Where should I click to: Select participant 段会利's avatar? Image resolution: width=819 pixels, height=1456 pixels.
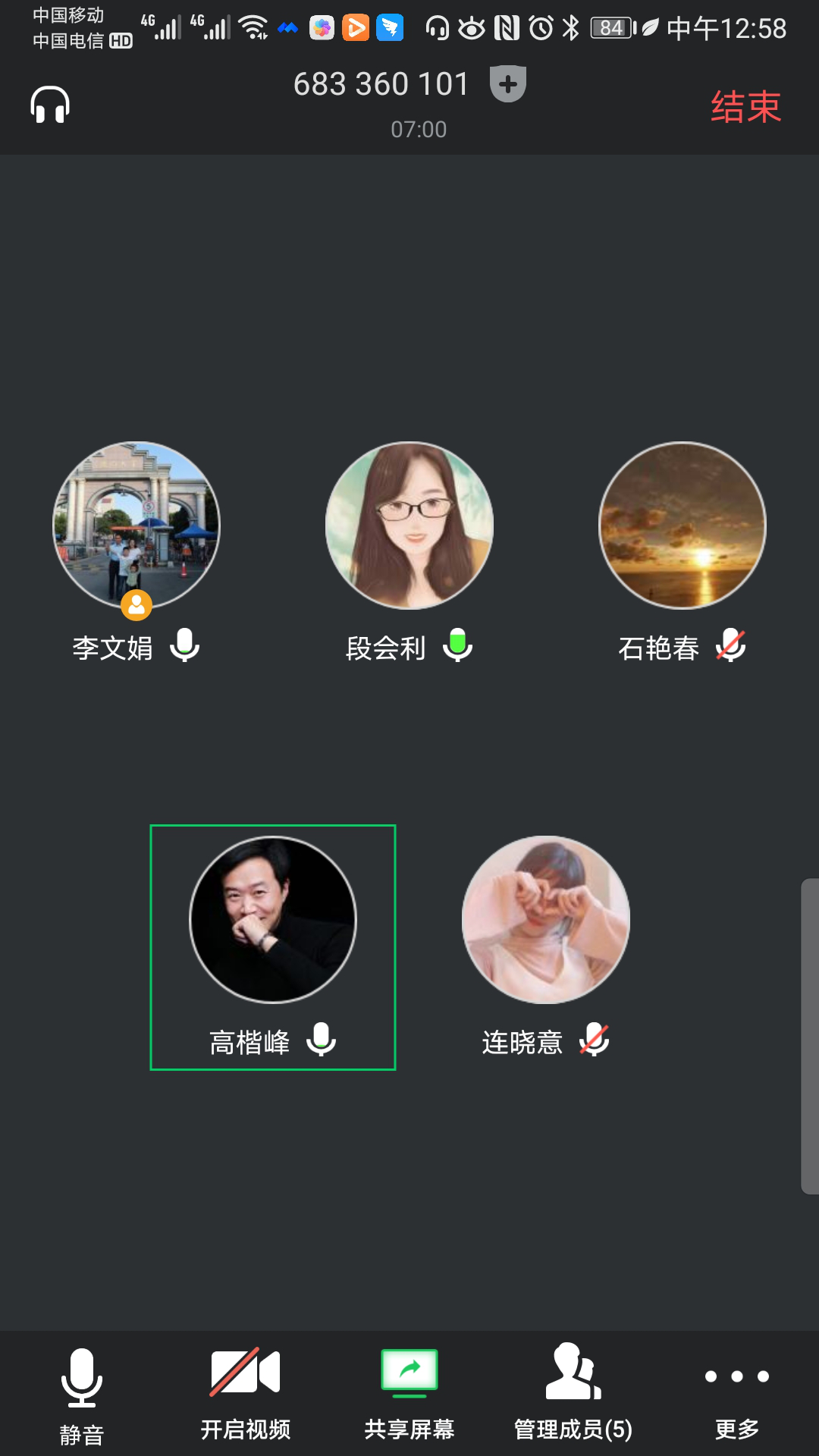(x=409, y=526)
